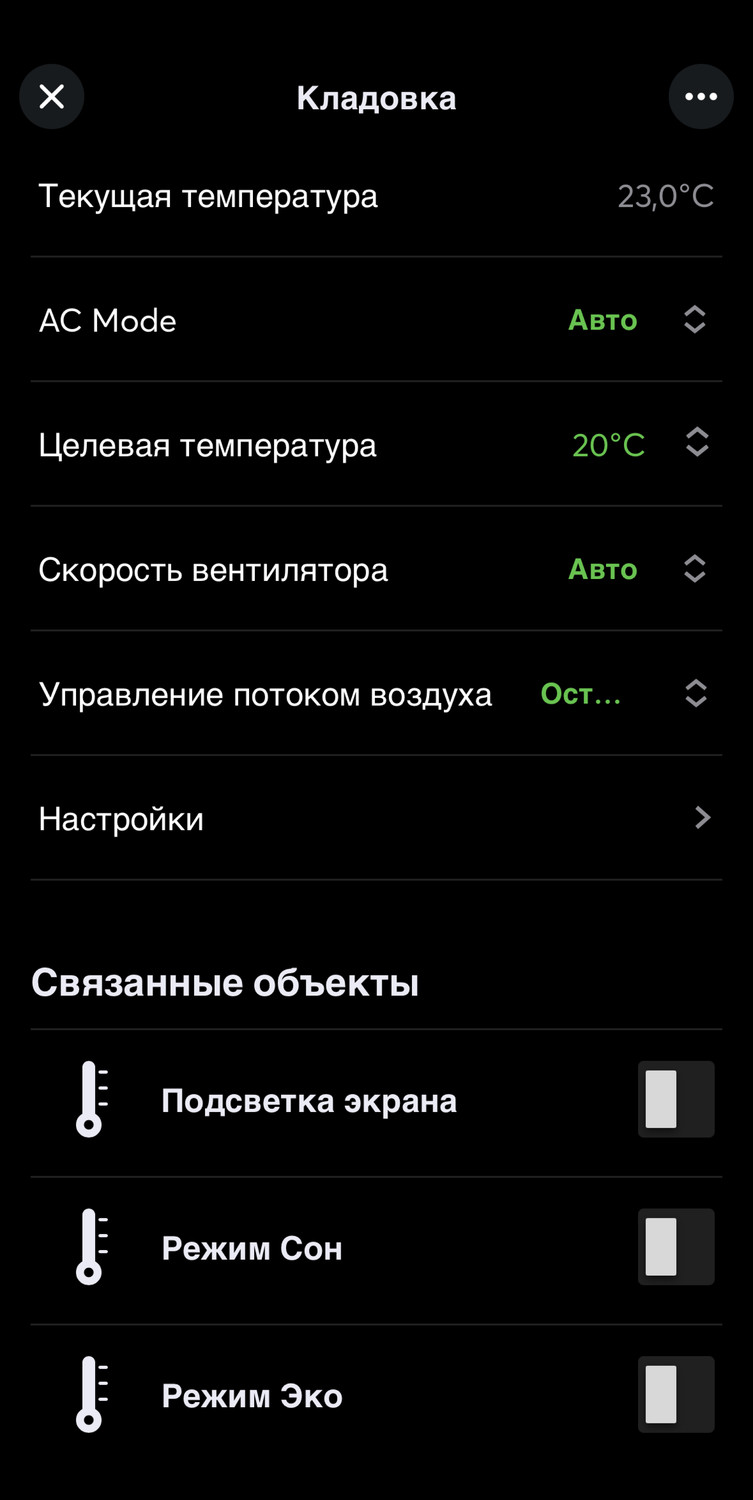Toggle the Подсветка экрана switch
The image size is (753, 1500).
(x=676, y=1100)
